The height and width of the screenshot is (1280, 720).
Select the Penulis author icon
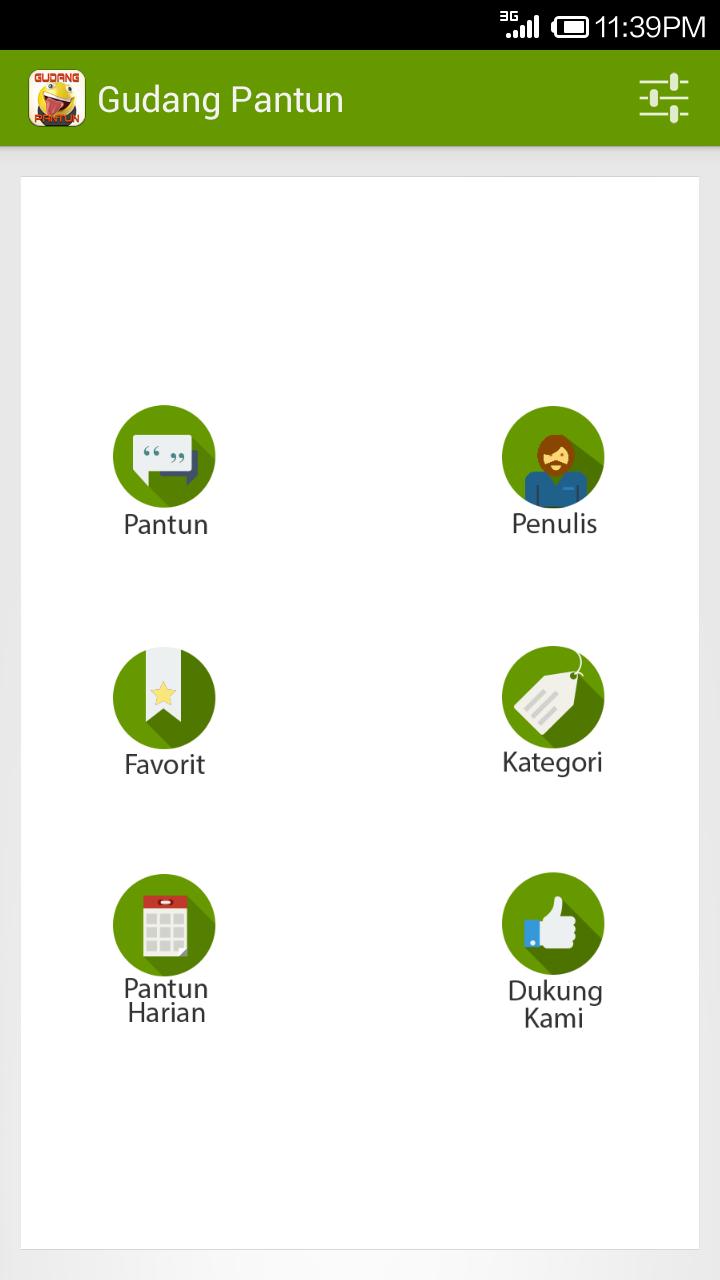tap(553, 456)
